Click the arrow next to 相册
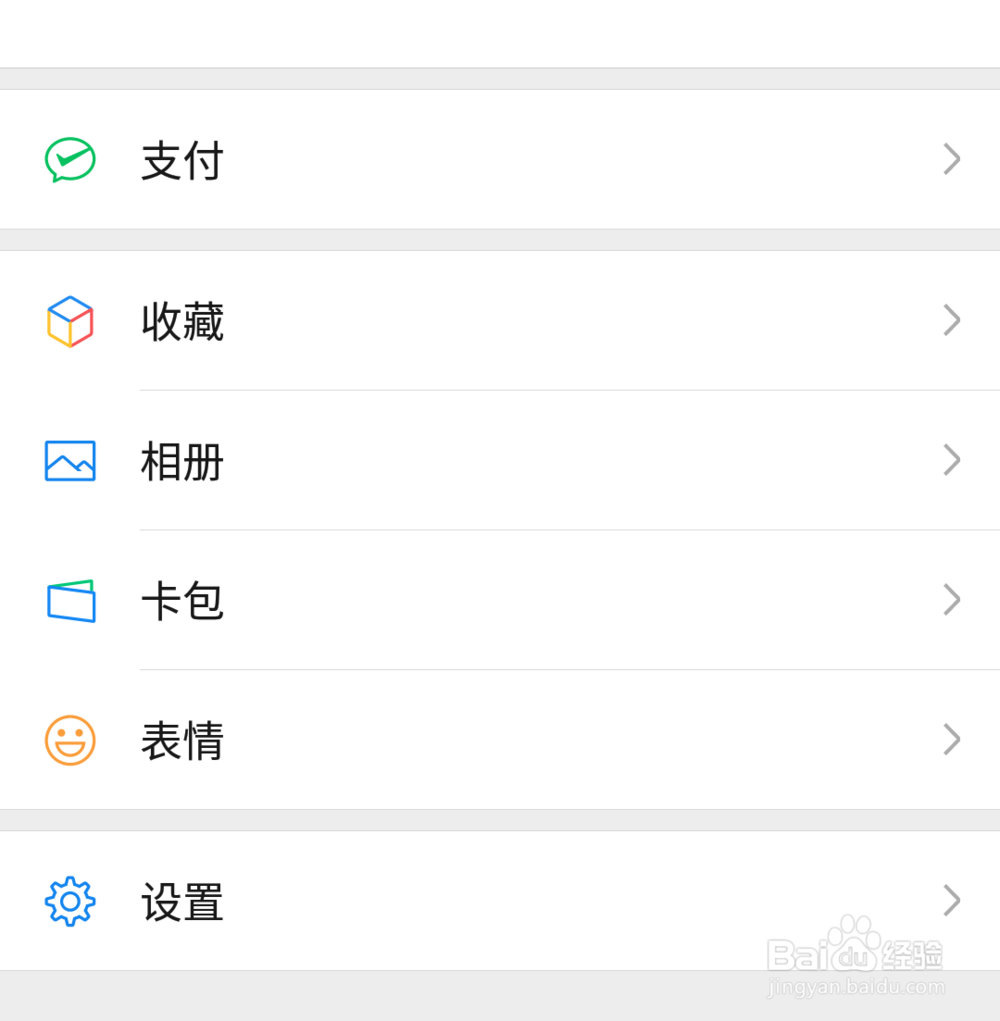 [950, 460]
